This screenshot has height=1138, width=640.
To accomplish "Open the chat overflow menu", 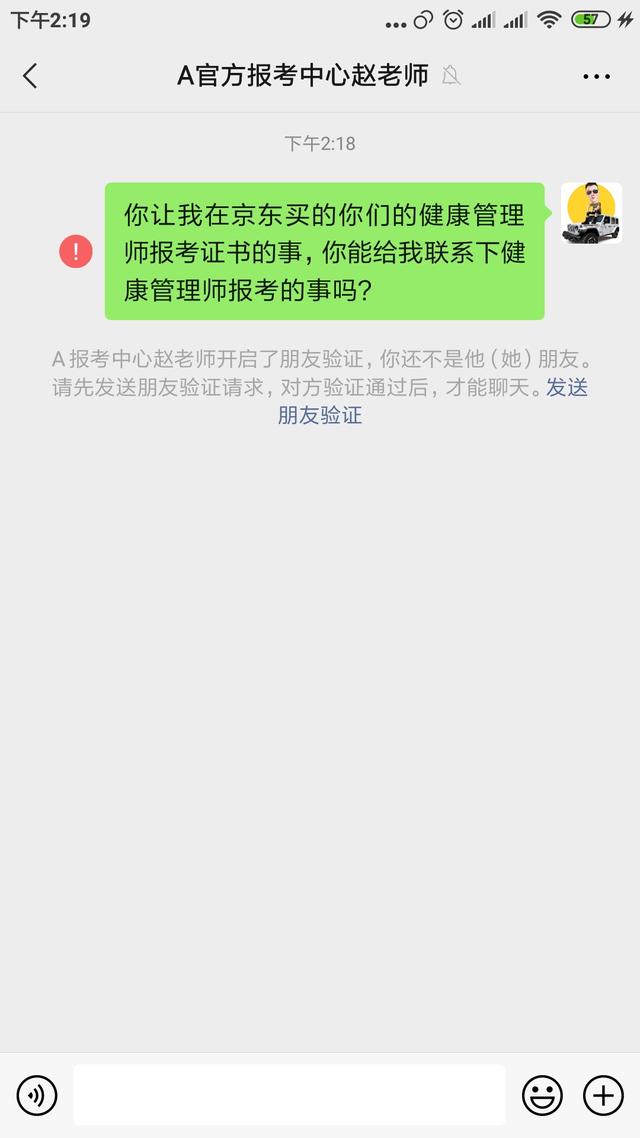I will pyautogui.click(x=596, y=76).
